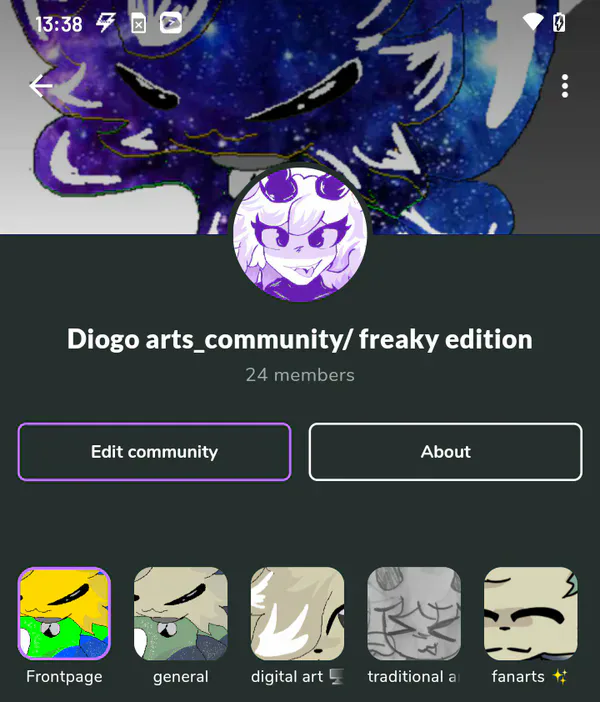Open the three-dot overflow menu
Screen dimensions: 600x702
[565, 86]
